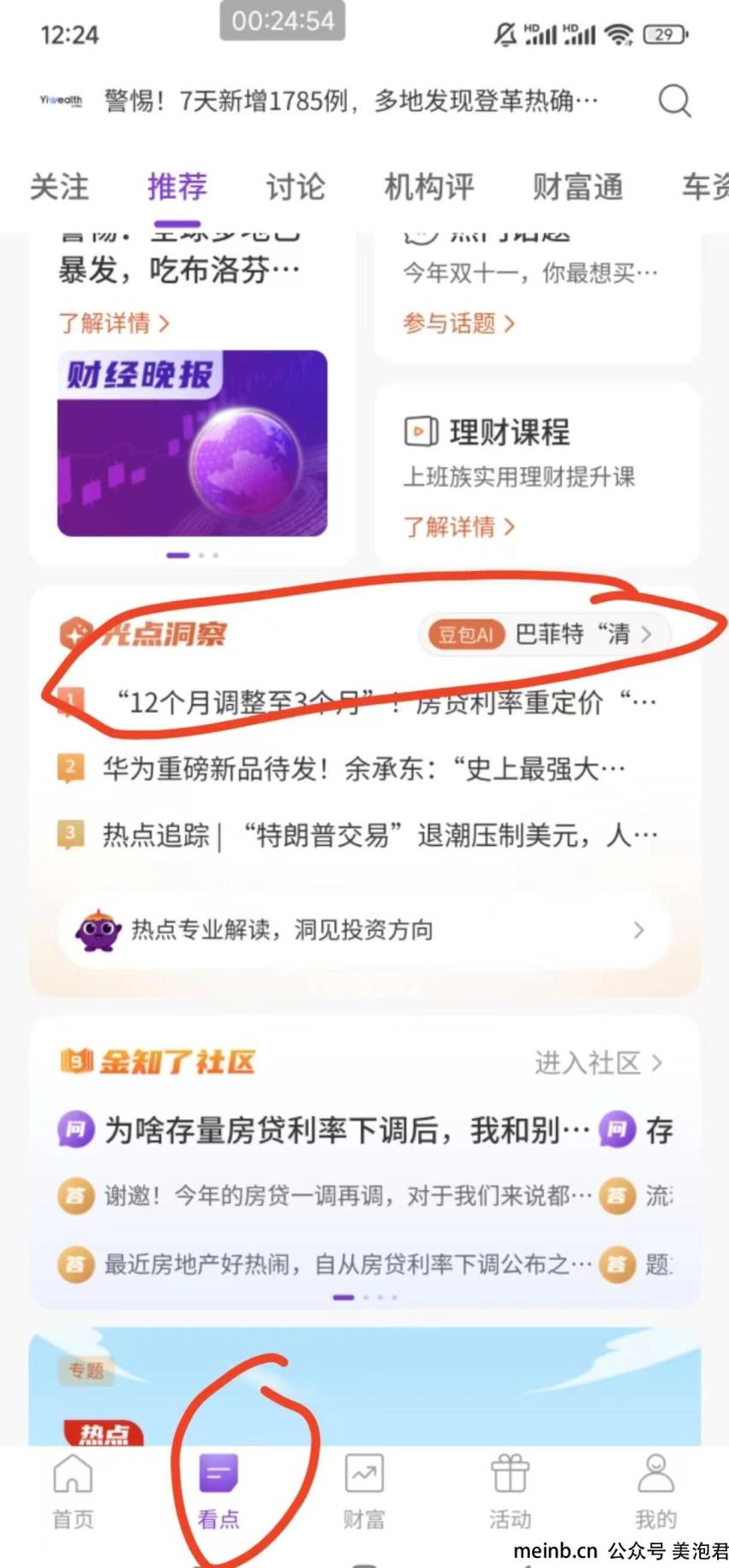Open the 豆包AI 巴菲特 chip
Viewport: 729px width, 1568px height.
(545, 634)
